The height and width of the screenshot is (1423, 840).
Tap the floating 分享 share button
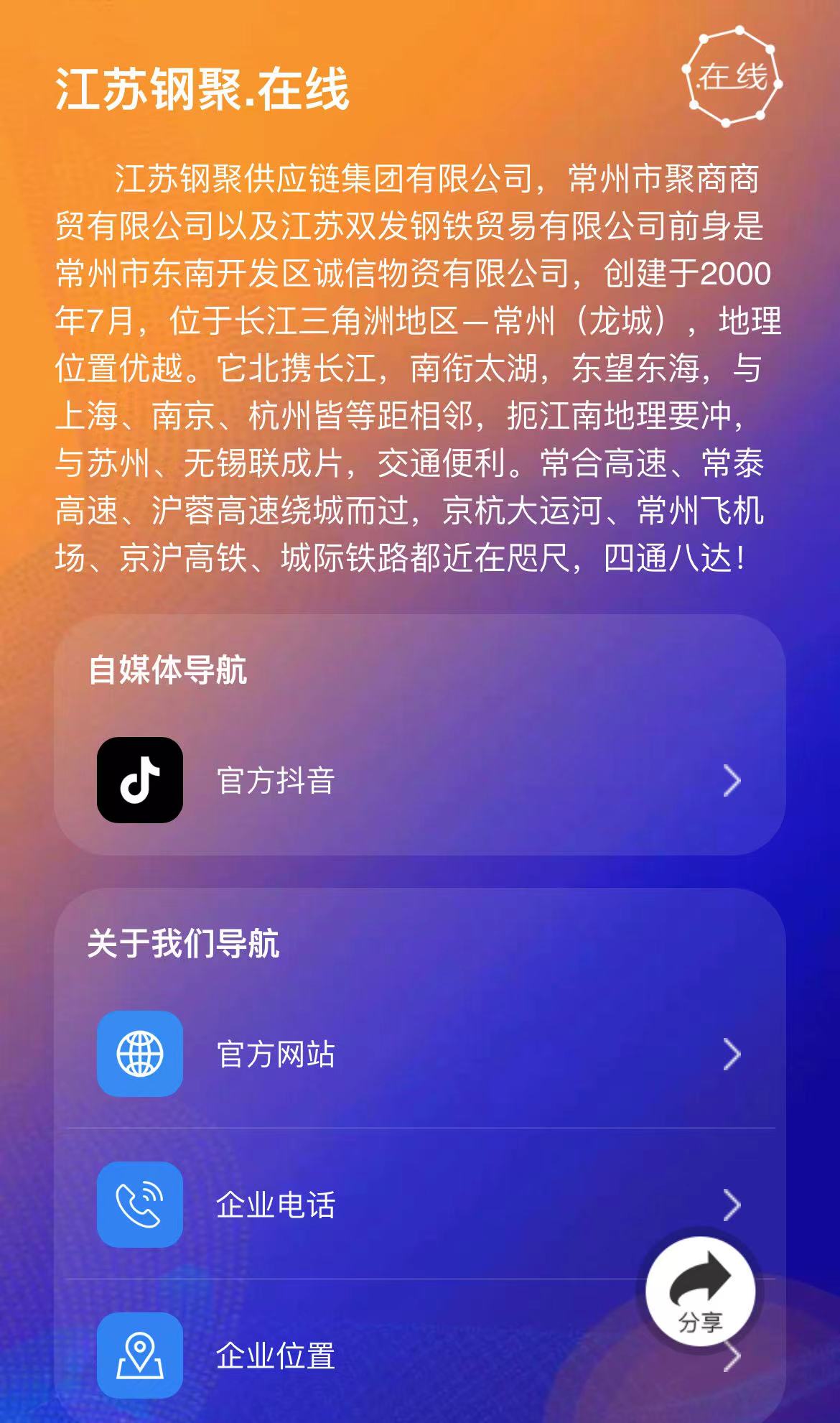700,1291
